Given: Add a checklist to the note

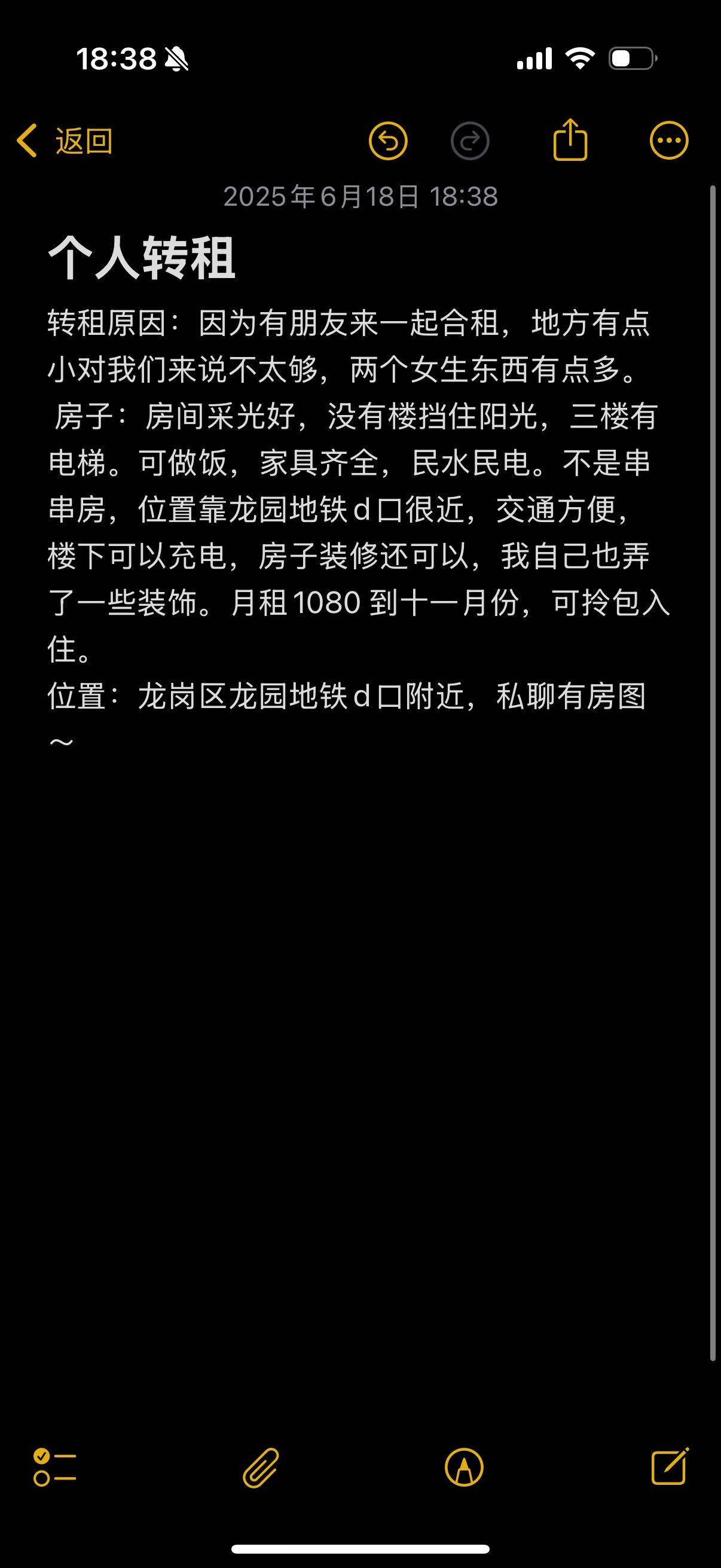Looking at the screenshot, I should pyautogui.click(x=55, y=1467).
